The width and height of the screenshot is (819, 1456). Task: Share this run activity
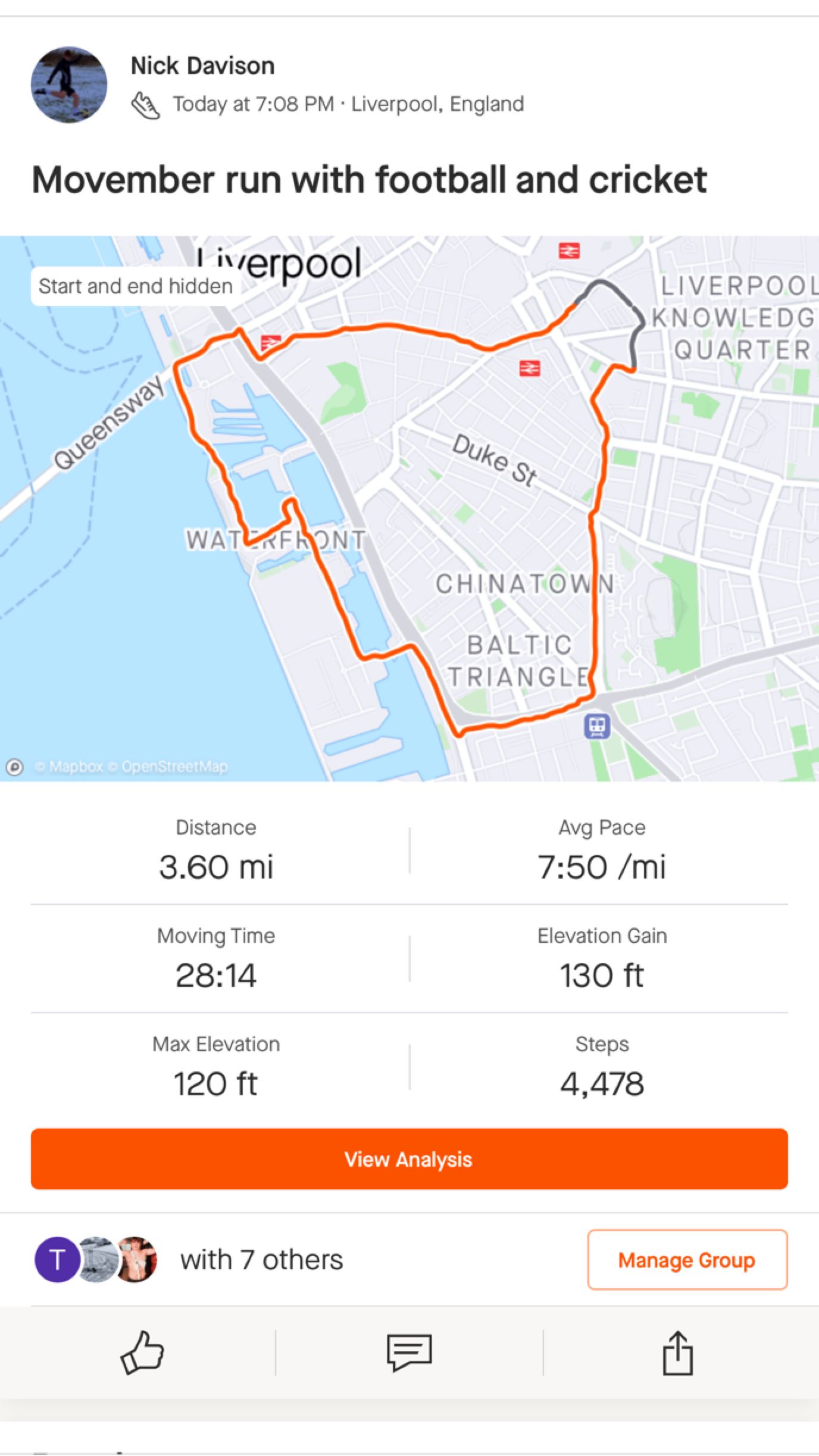pos(677,1354)
